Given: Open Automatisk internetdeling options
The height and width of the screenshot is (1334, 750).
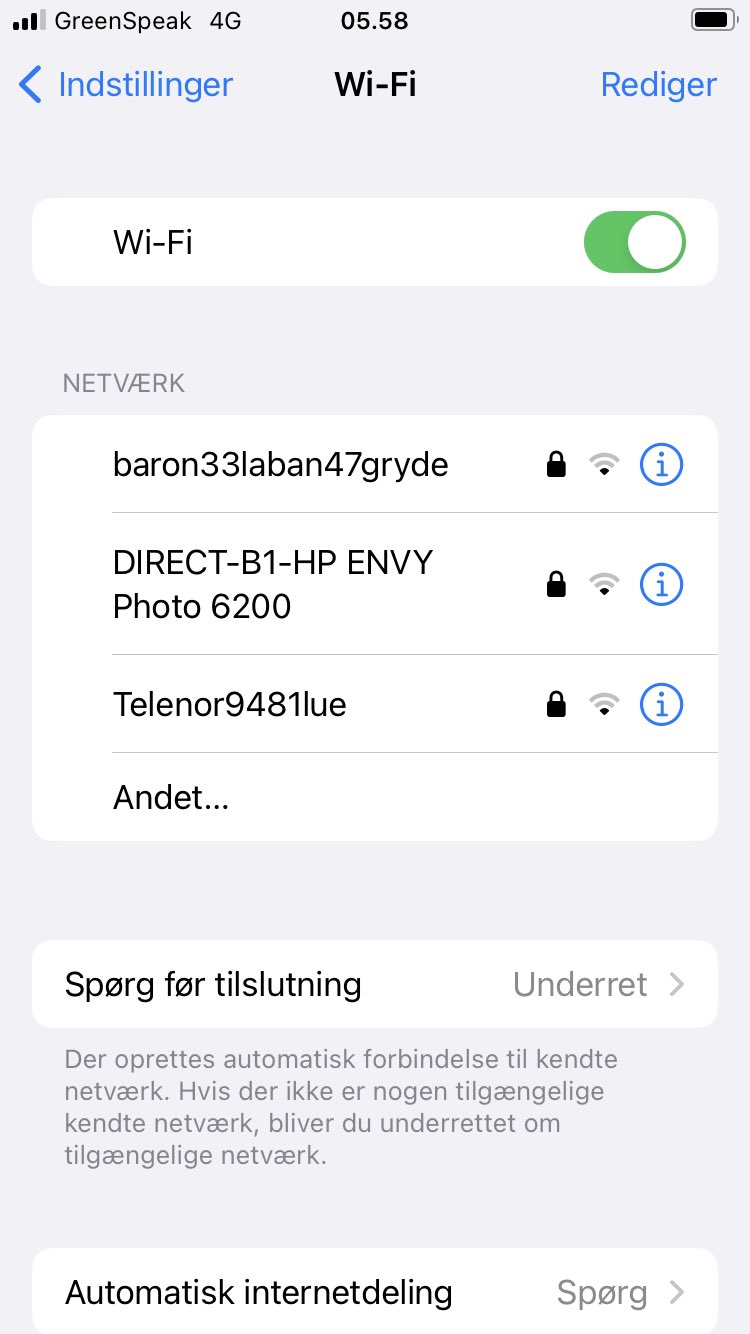Looking at the screenshot, I should (375, 1292).
